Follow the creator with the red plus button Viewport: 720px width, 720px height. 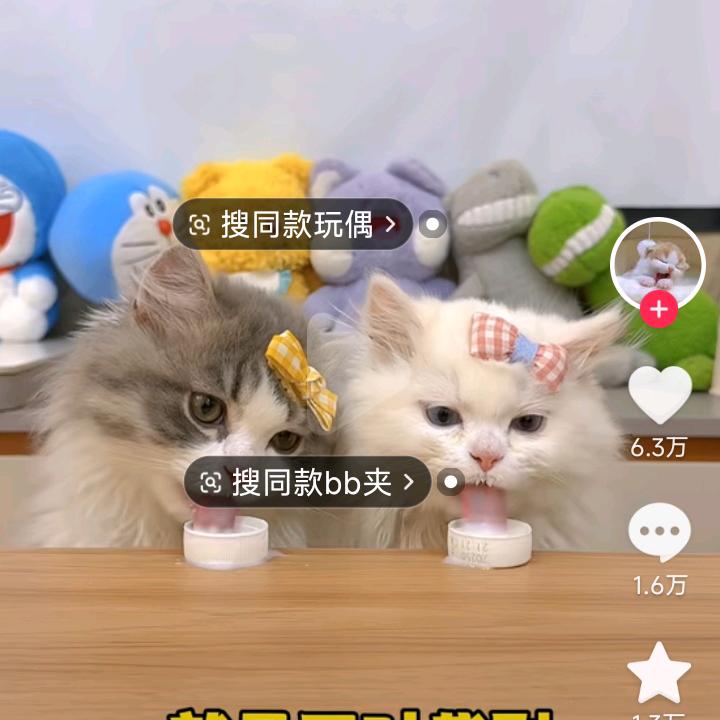point(659,309)
